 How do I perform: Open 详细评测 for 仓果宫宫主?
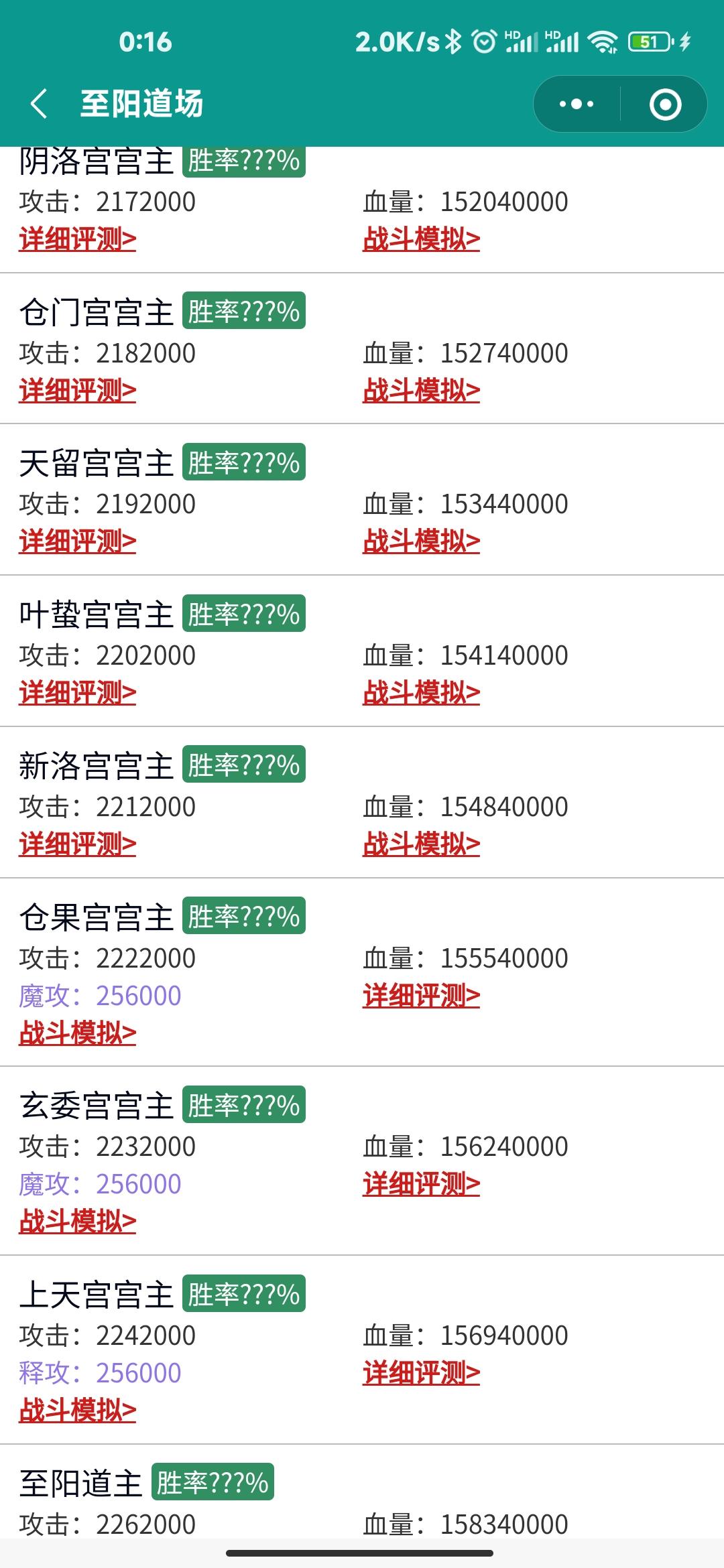(422, 996)
